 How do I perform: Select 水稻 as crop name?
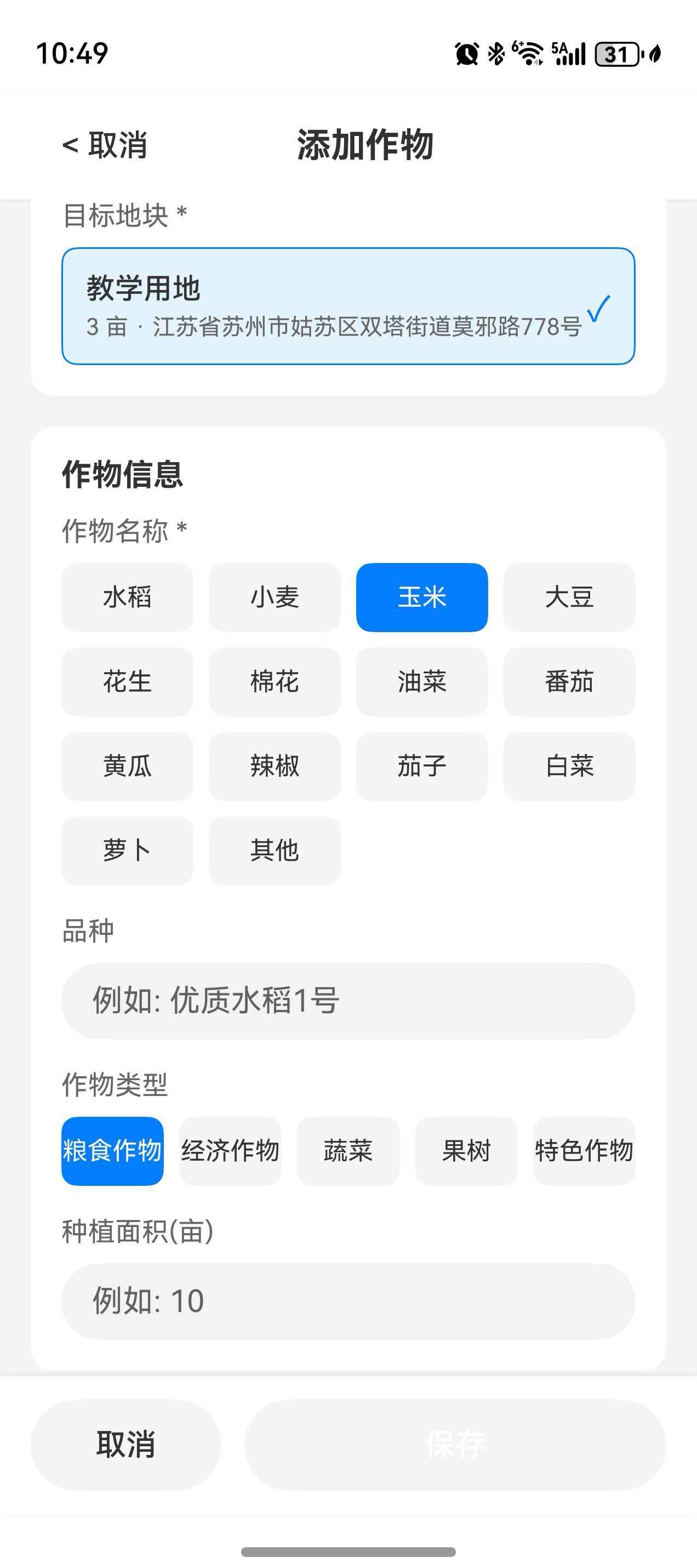127,597
